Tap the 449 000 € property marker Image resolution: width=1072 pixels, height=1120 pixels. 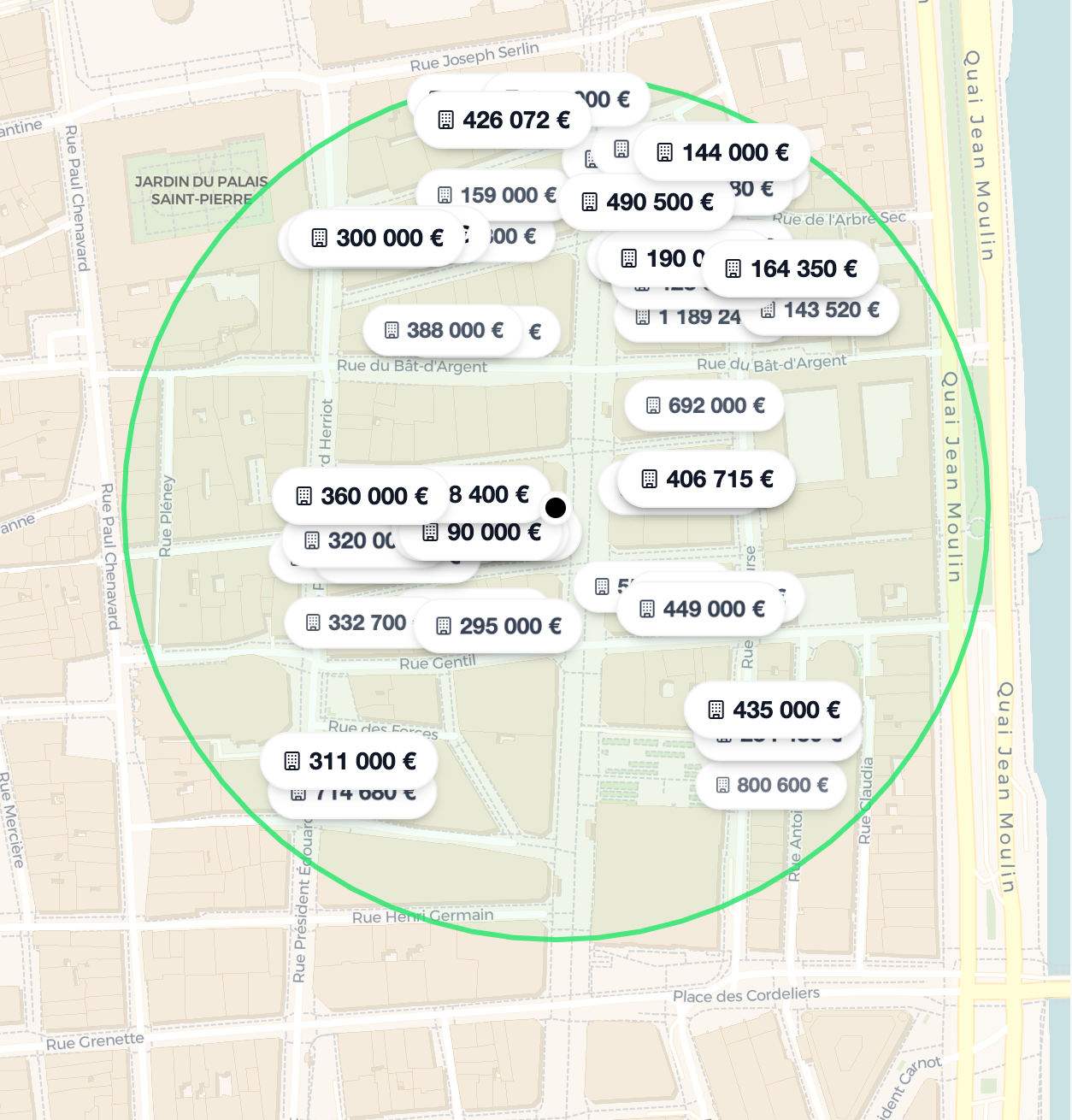point(702,610)
